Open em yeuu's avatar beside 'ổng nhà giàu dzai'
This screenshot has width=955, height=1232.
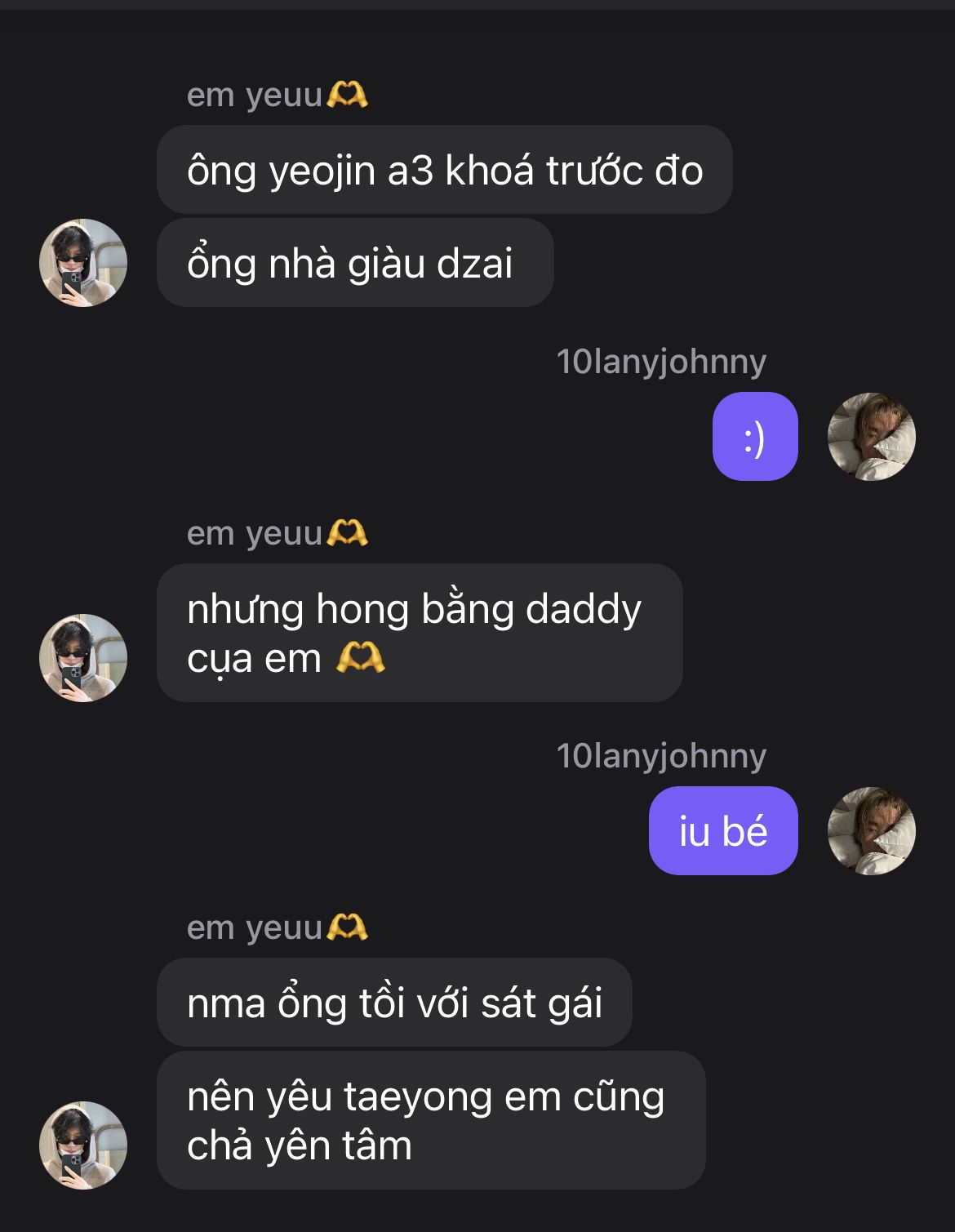click(x=83, y=263)
